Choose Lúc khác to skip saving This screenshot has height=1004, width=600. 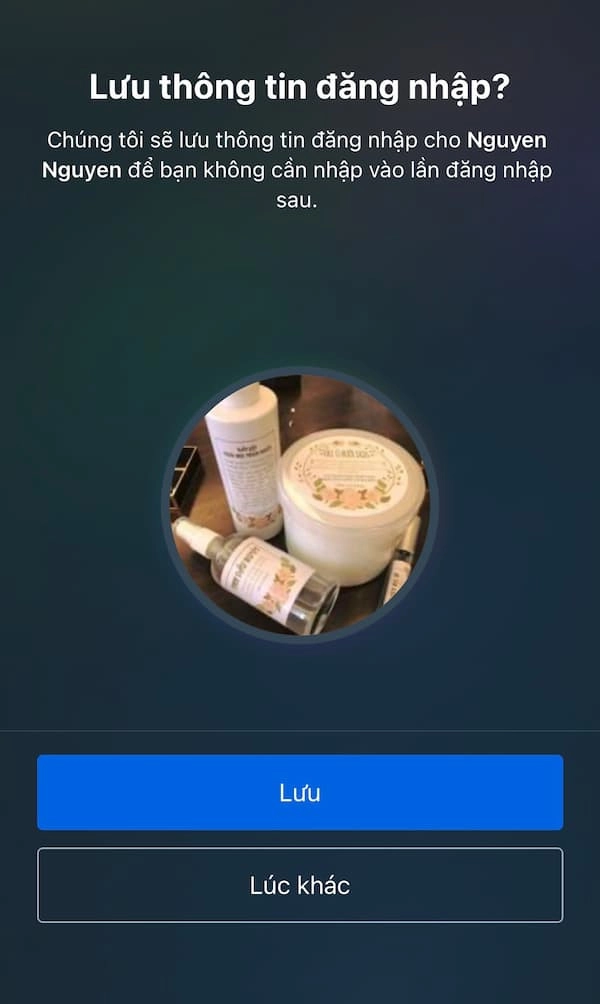(300, 885)
